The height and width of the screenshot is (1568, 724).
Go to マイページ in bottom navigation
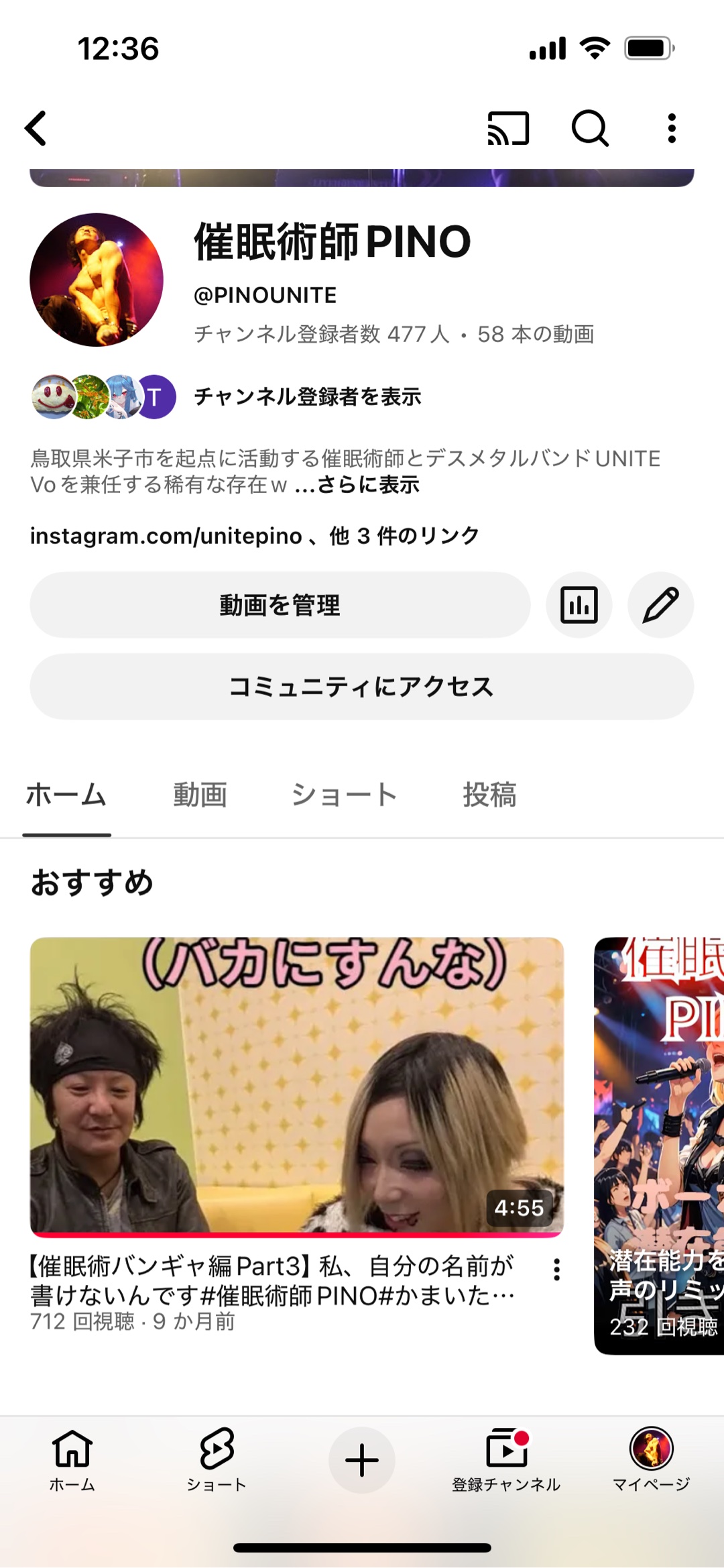(x=651, y=1460)
